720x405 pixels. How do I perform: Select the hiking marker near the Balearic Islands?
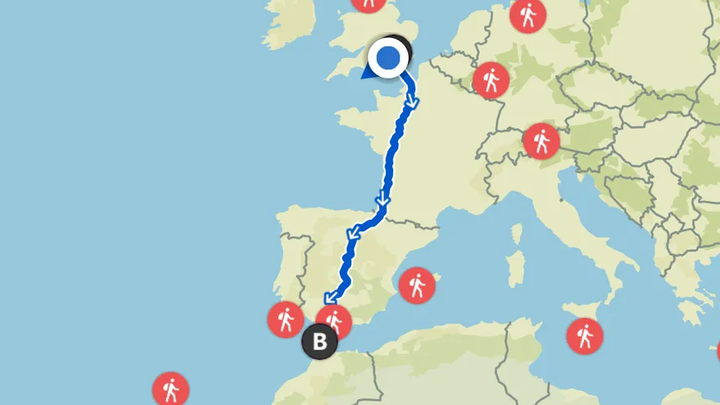[417, 287]
